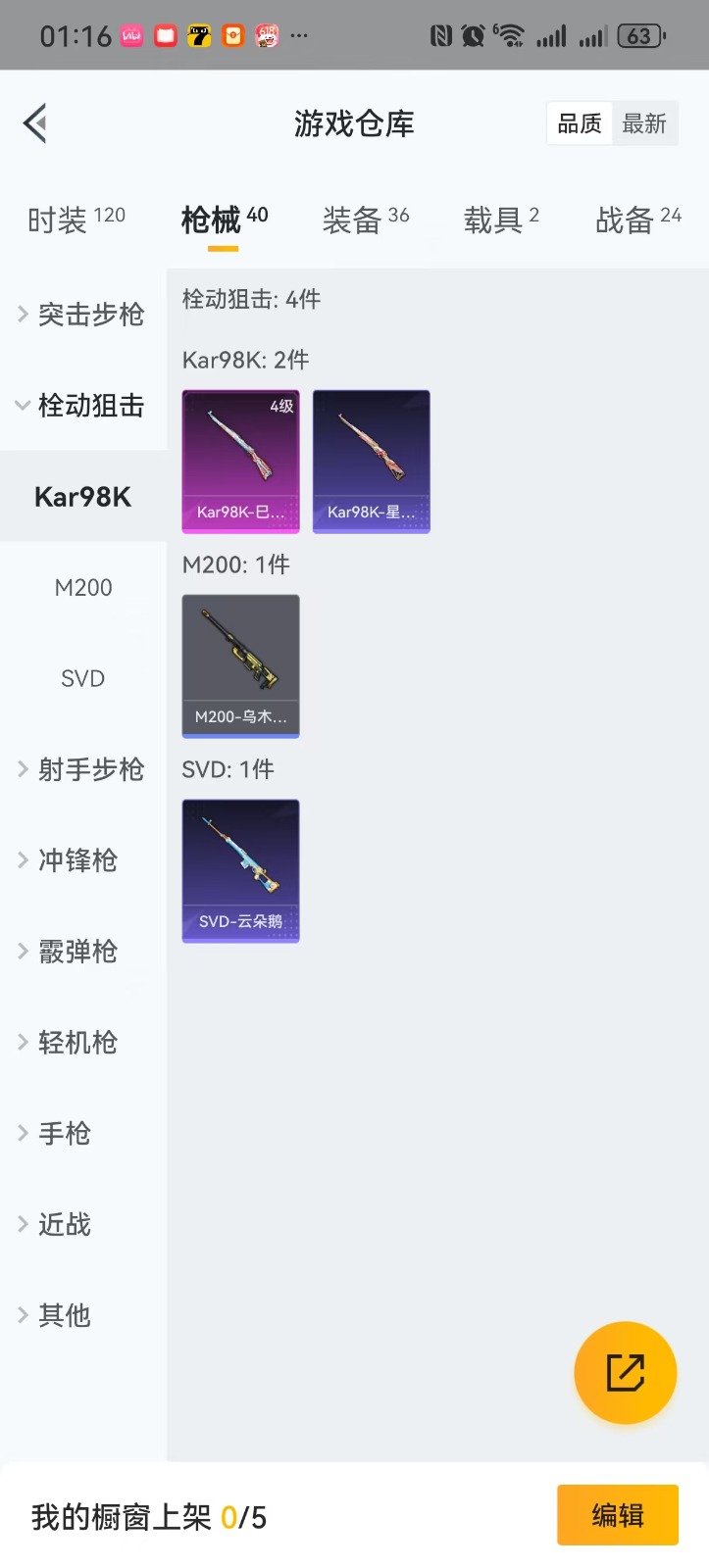Viewport: 709px width, 1568px height.
Task: Open the level 4 Kar98K skin card
Action: click(x=240, y=462)
